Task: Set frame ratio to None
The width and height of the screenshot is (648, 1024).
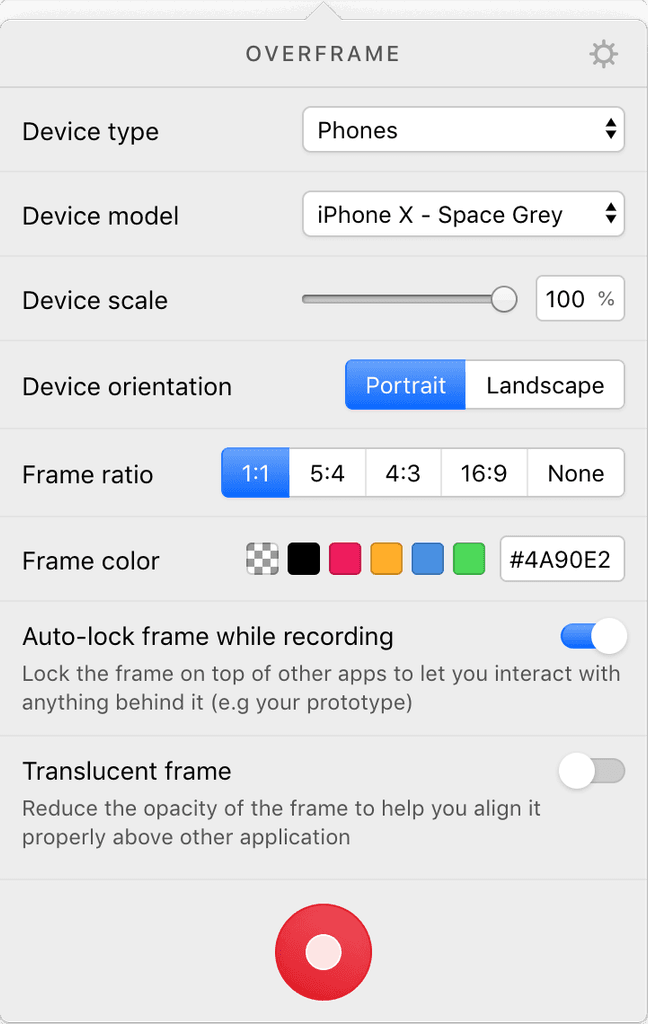Action: [x=575, y=473]
